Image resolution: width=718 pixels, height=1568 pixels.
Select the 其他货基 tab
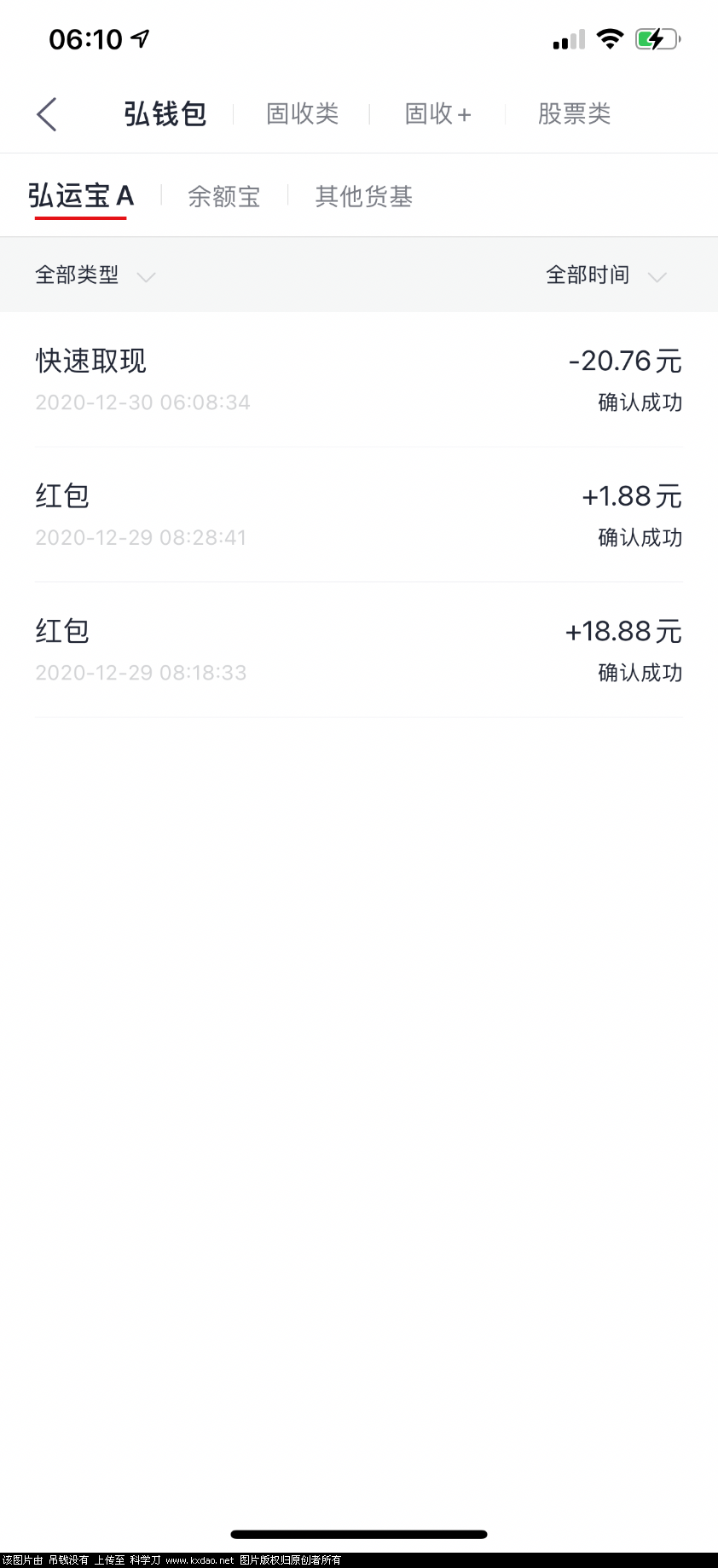363,196
